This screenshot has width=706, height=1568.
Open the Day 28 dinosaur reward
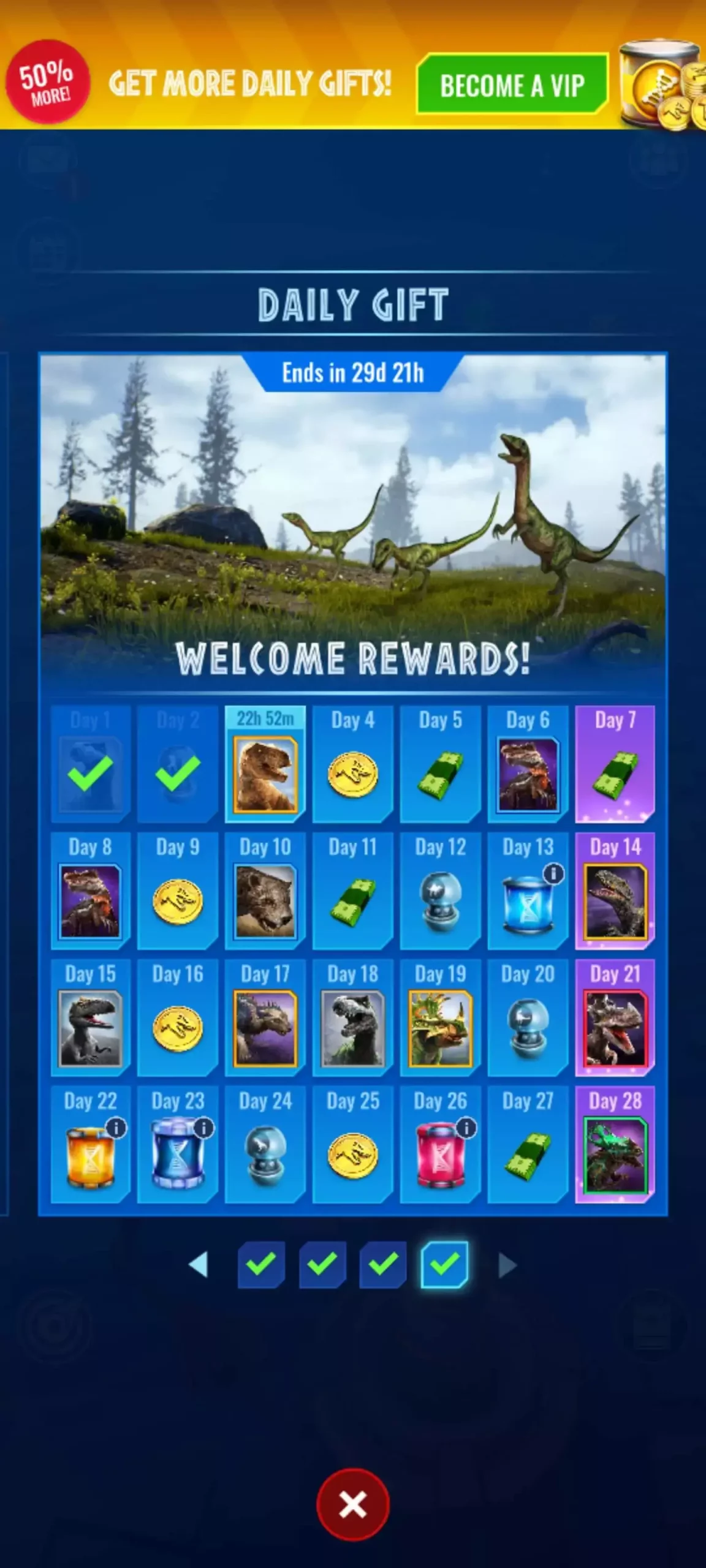pos(615,1145)
